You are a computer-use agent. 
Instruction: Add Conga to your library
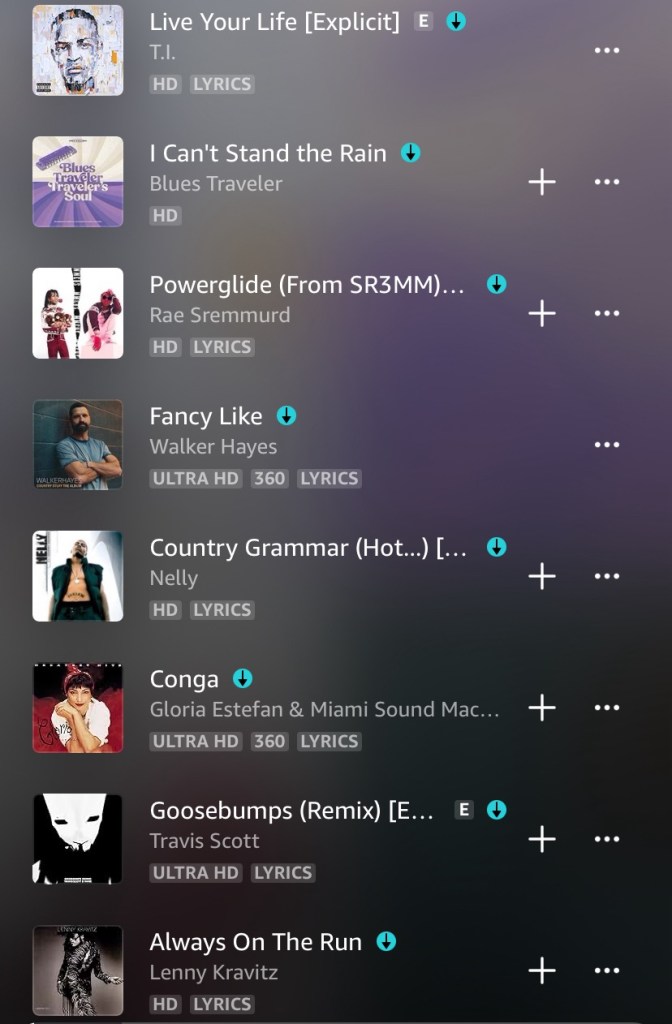[x=541, y=708]
